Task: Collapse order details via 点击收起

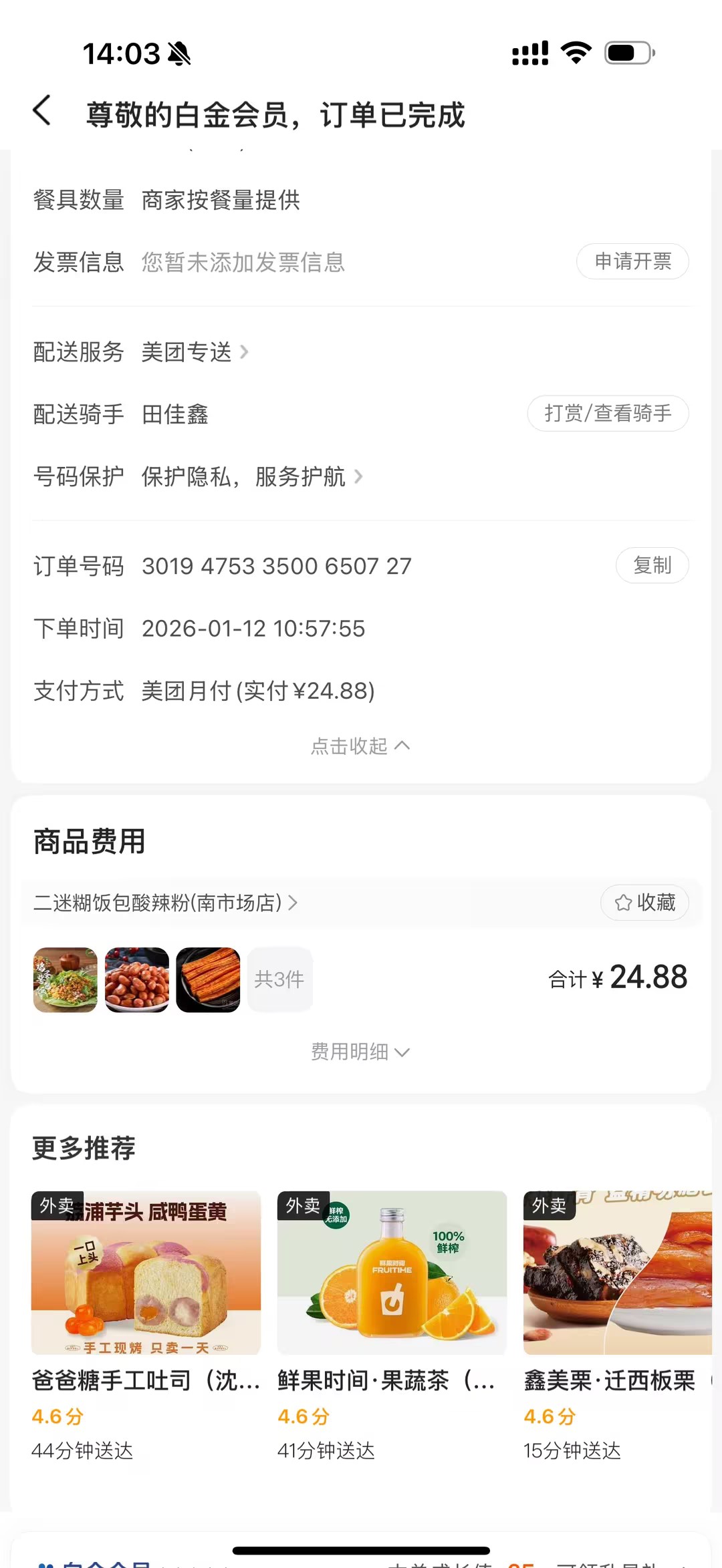Action: pos(360,746)
